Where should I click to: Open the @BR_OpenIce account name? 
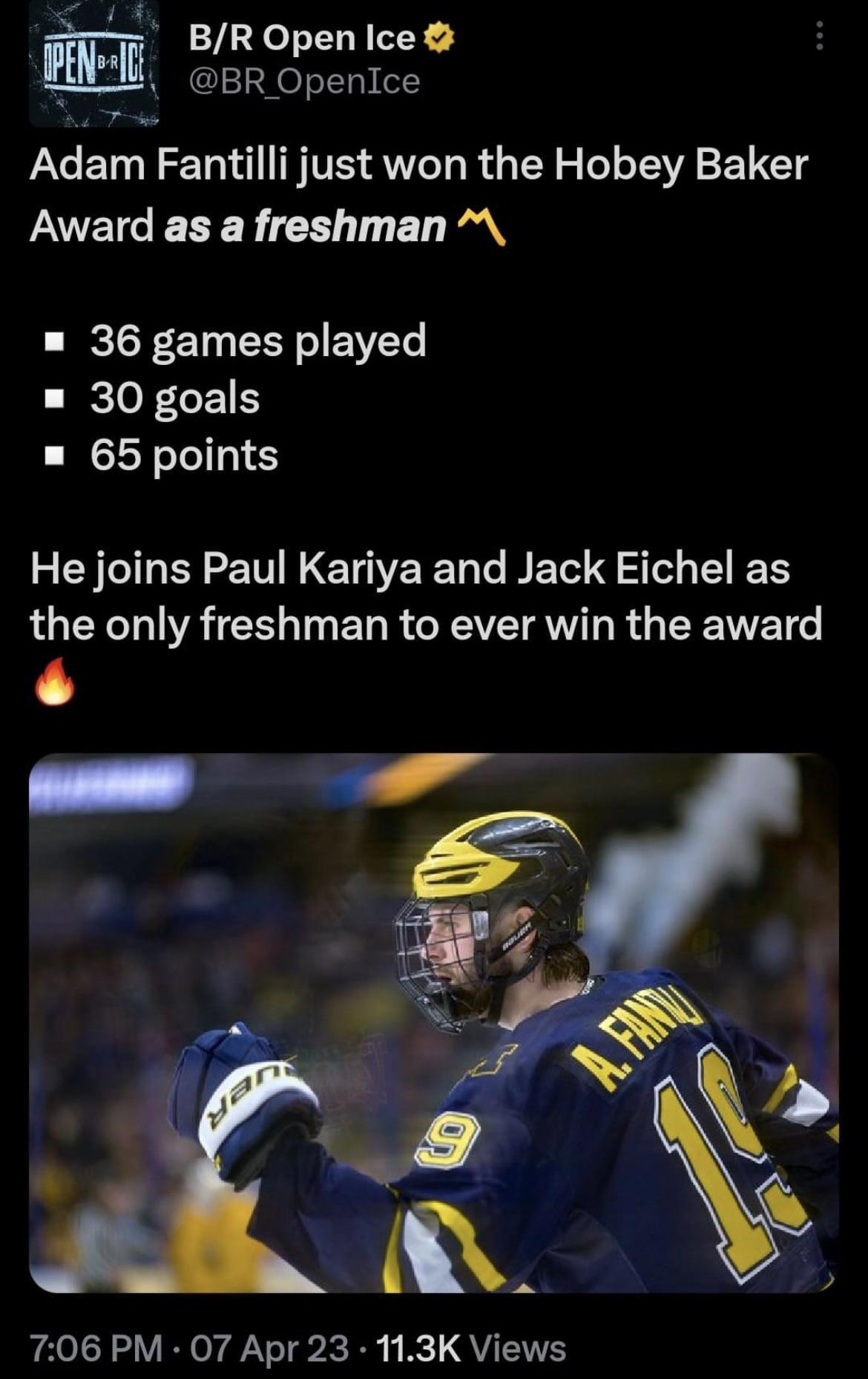pyautogui.click(x=304, y=81)
